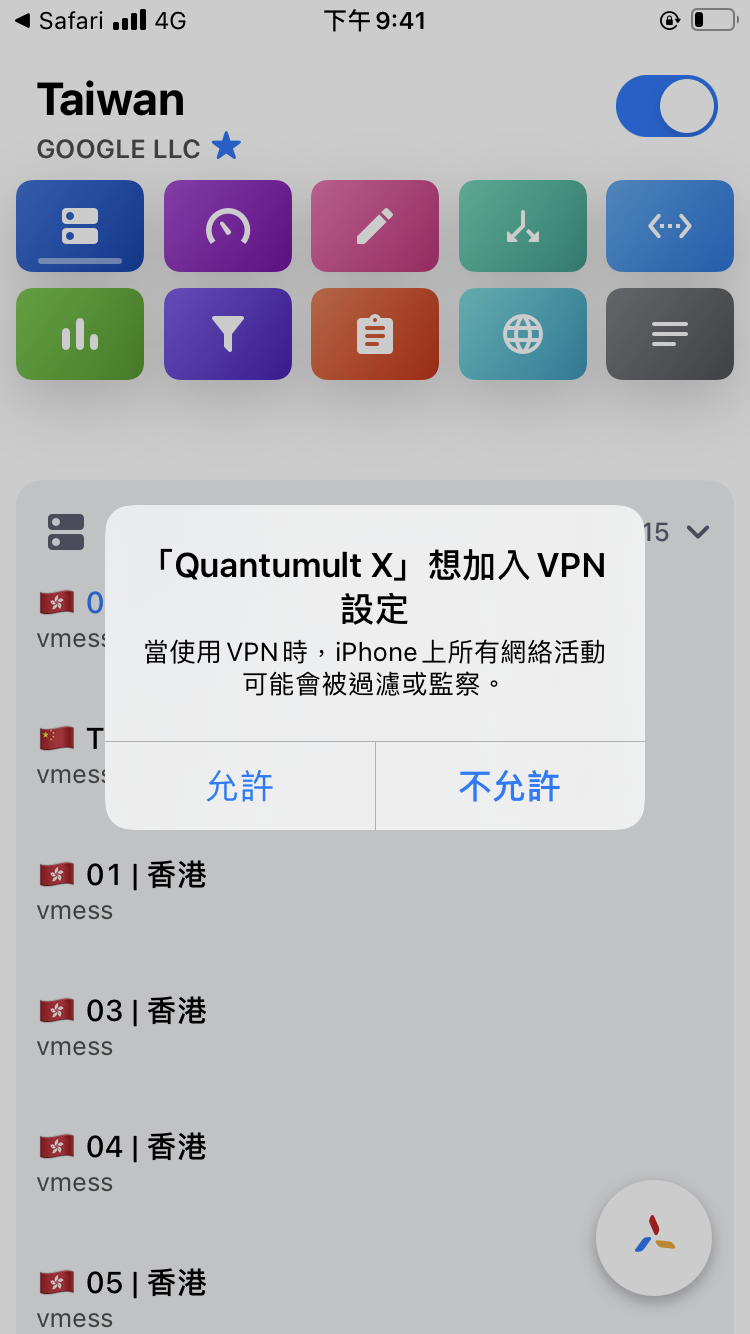Viewport: 750px width, 1334px height.
Task: Open the green bar chart tile
Action: [80, 334]
